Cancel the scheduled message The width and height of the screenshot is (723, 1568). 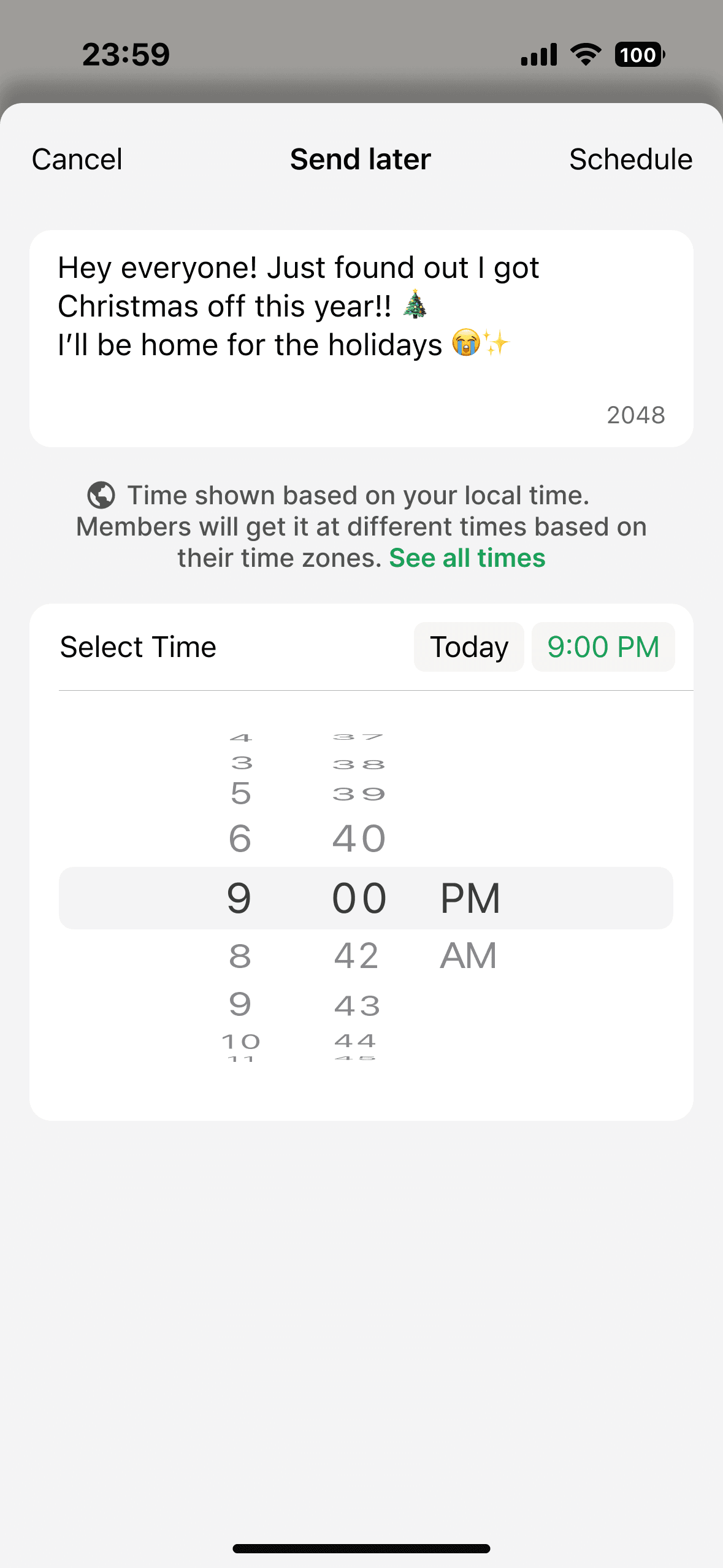(77, 159)
